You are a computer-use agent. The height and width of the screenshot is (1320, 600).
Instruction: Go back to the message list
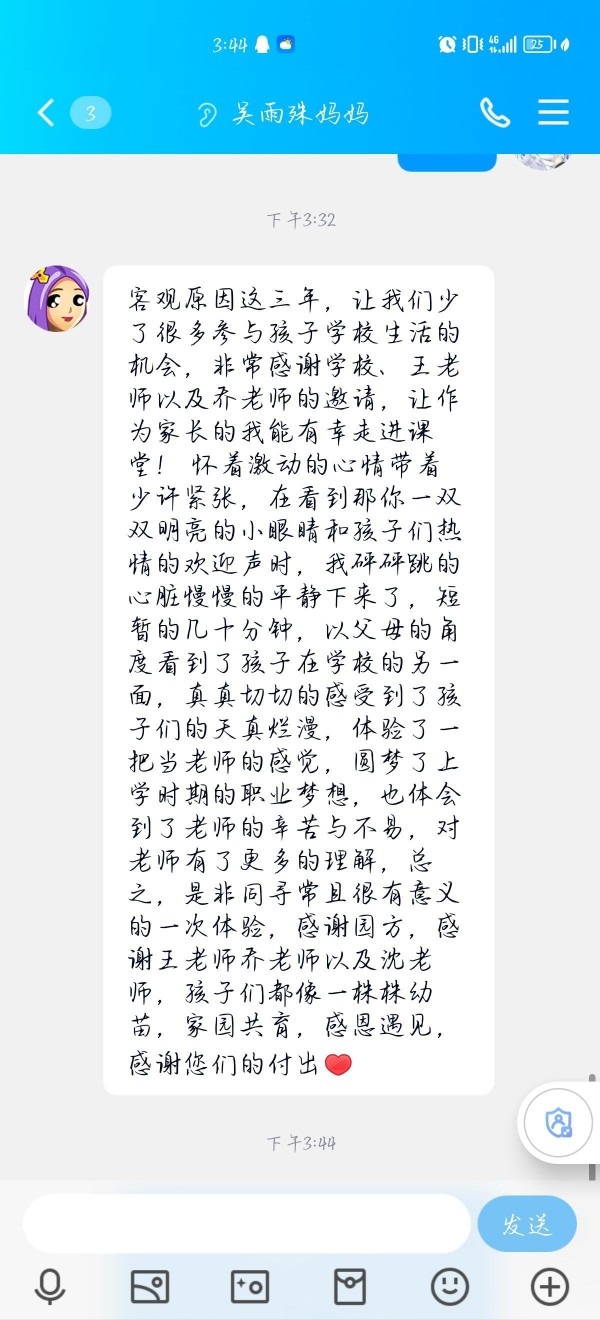(46, 112)
